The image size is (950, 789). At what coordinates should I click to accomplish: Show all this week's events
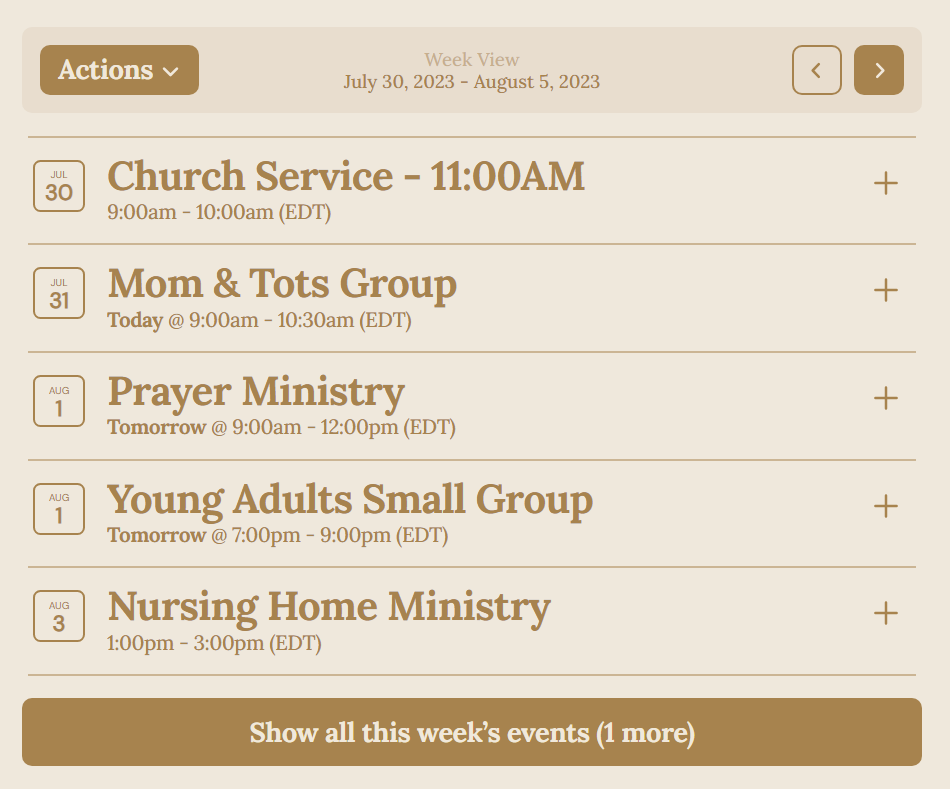pyautogui.click(x=471, y=732)
